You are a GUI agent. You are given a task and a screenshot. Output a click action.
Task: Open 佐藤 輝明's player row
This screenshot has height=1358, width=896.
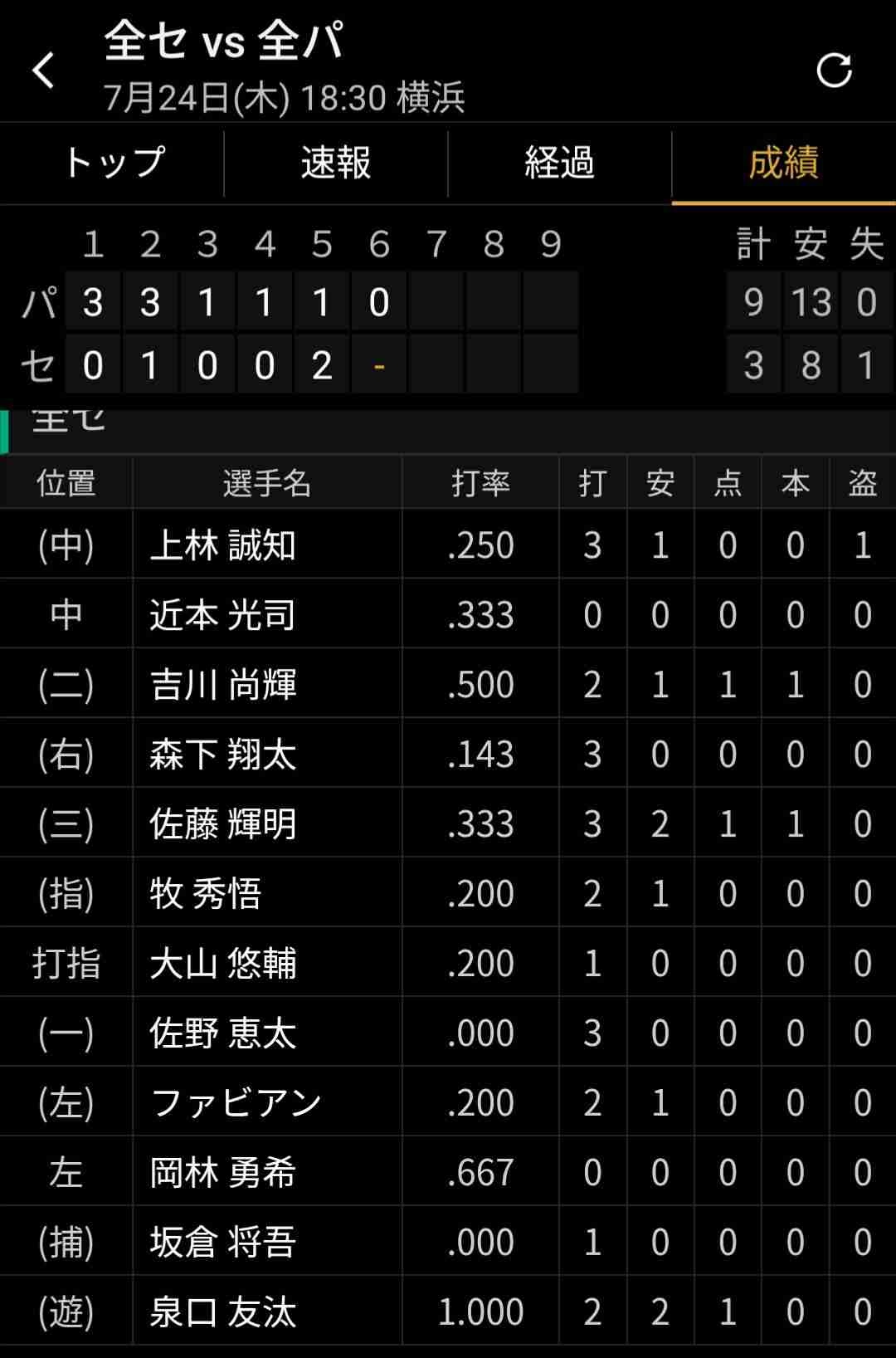[222, 824]
